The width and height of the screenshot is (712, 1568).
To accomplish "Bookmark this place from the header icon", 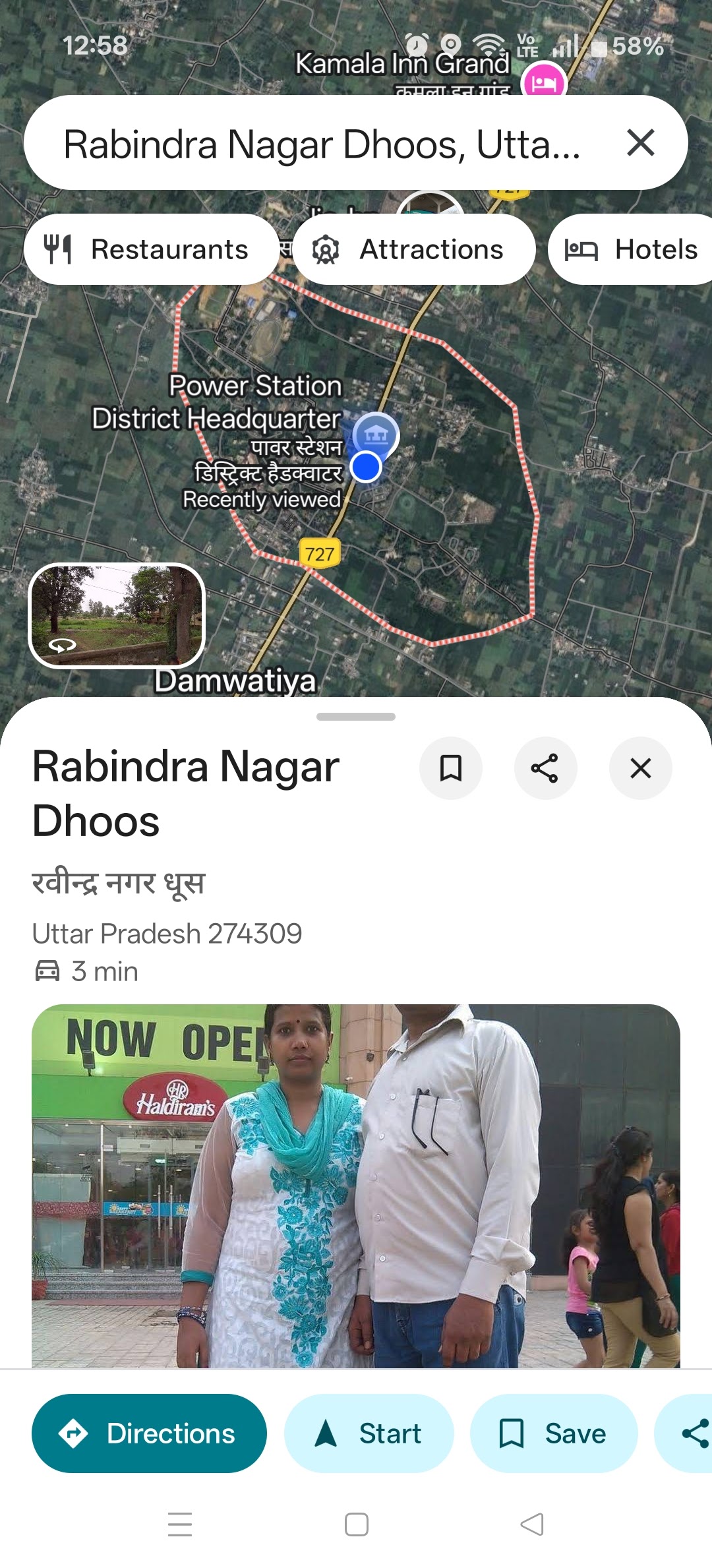I will pos(451,768).
